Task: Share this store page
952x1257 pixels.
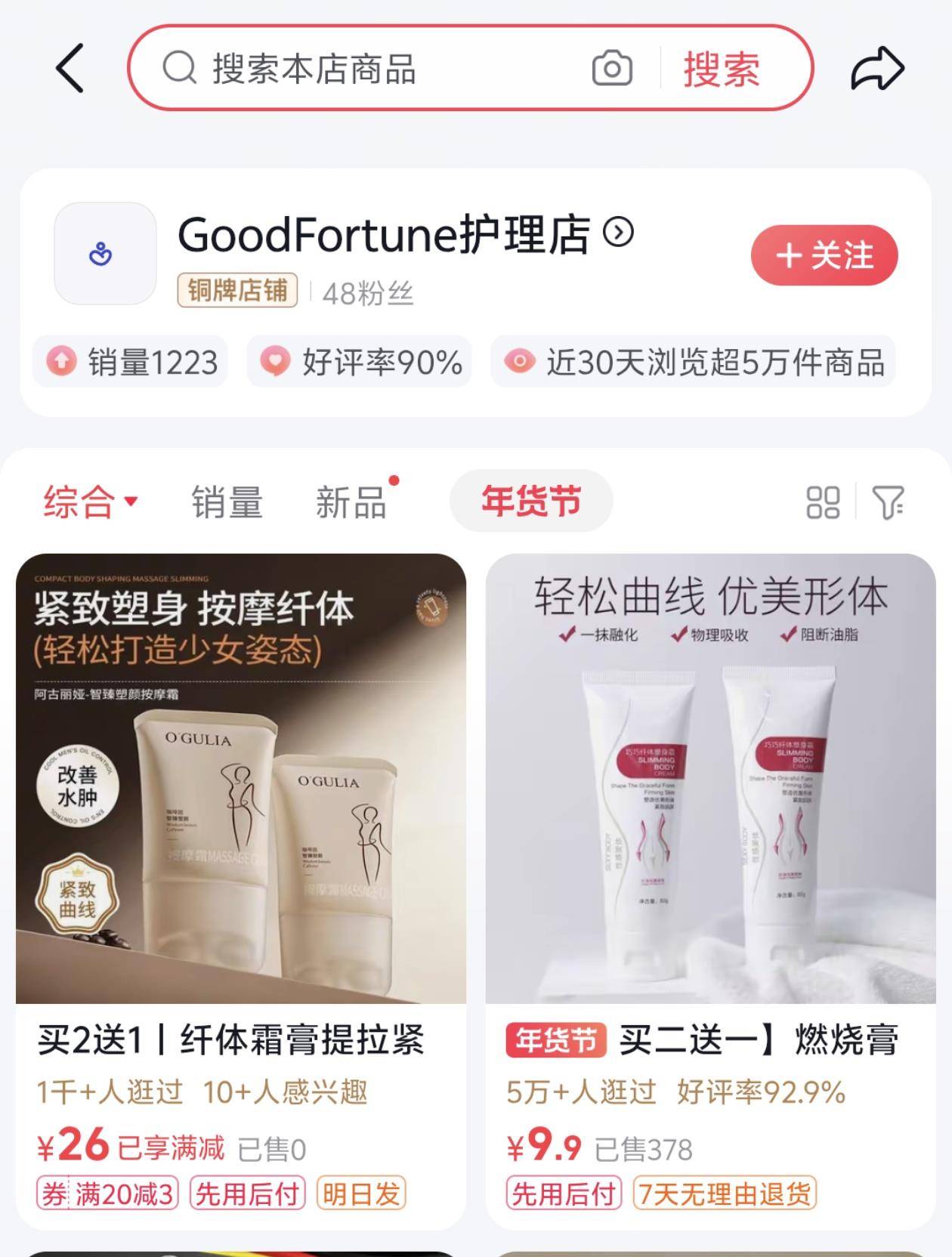Action: point(877,69)
